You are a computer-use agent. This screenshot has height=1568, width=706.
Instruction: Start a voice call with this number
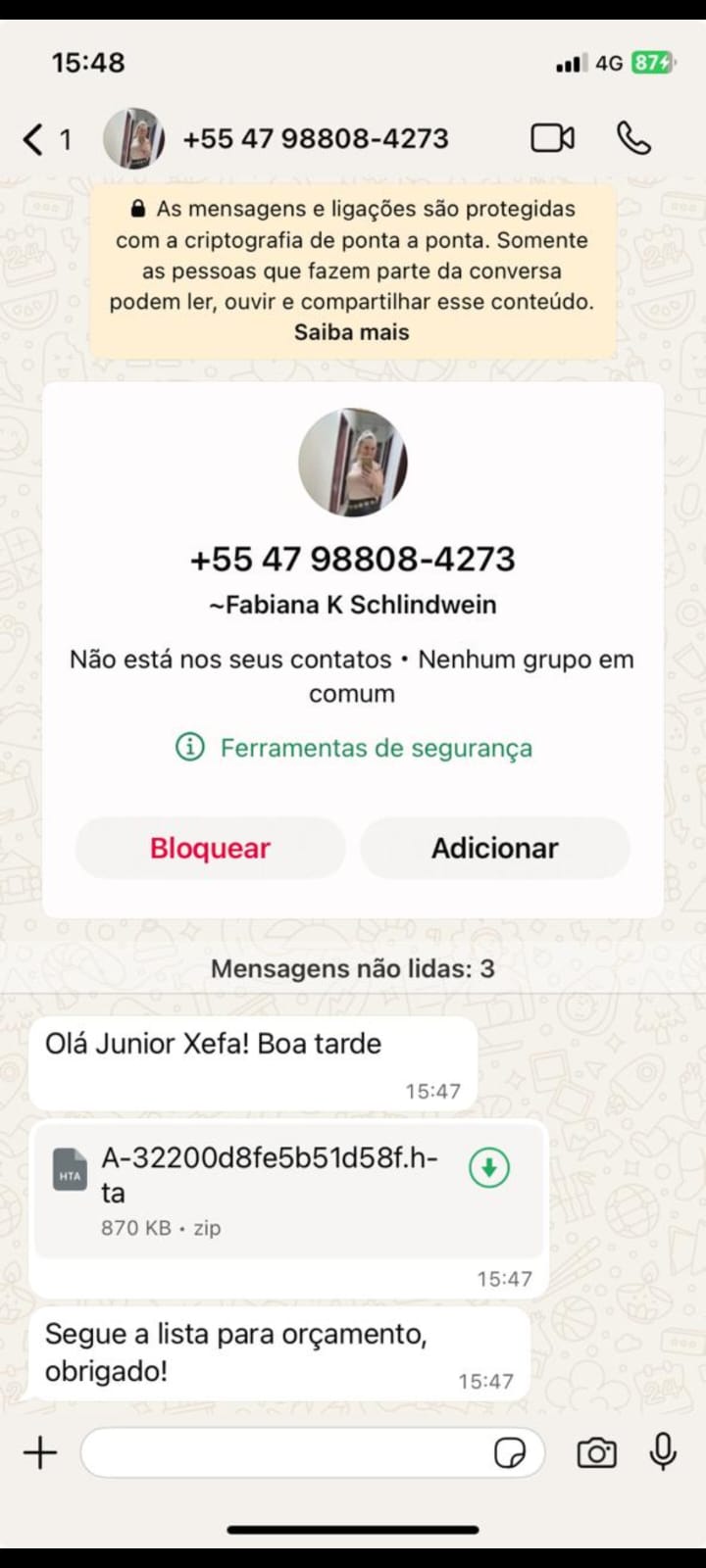click(x=633, y=138)
